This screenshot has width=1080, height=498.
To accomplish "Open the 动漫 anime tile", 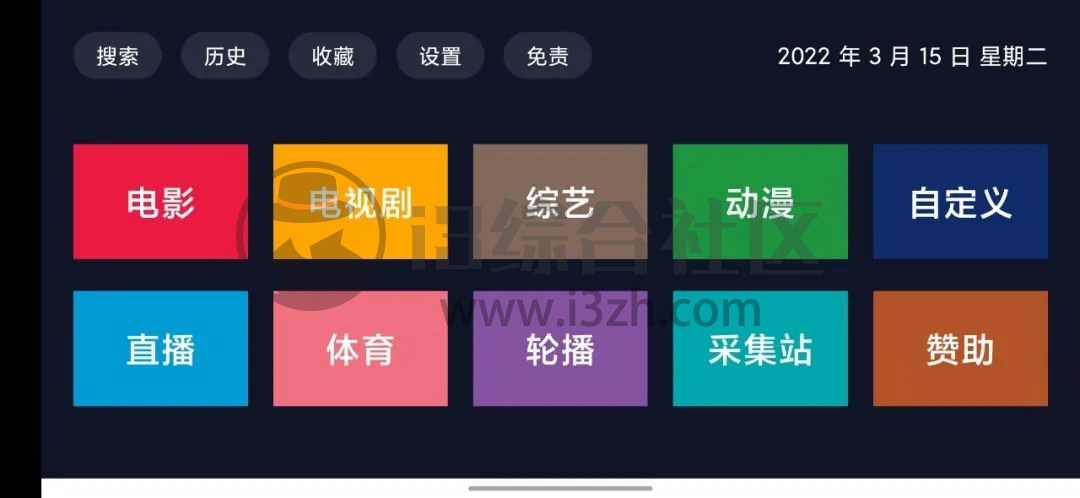I will click(760, 202).
